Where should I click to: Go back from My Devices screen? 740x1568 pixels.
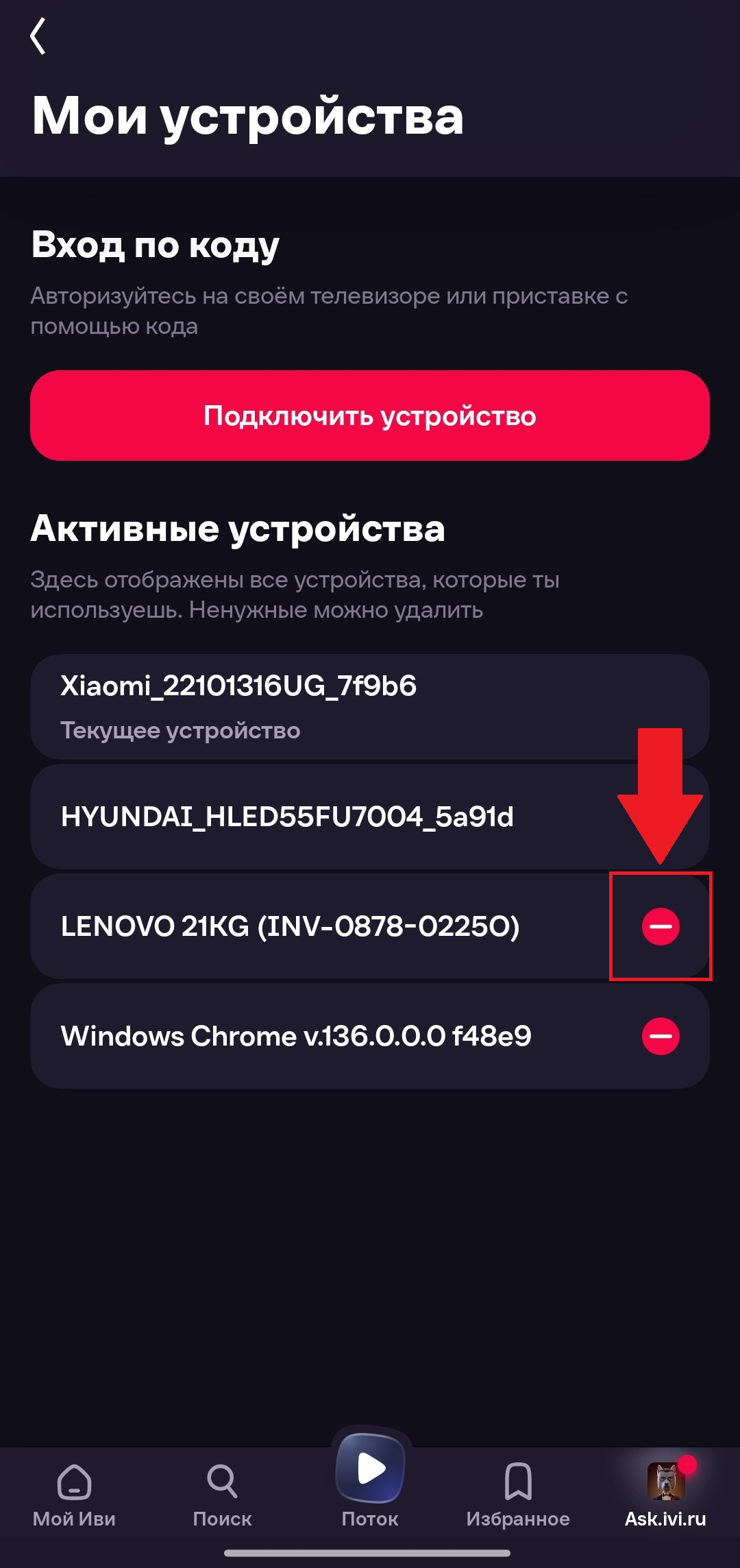[38, 36]
